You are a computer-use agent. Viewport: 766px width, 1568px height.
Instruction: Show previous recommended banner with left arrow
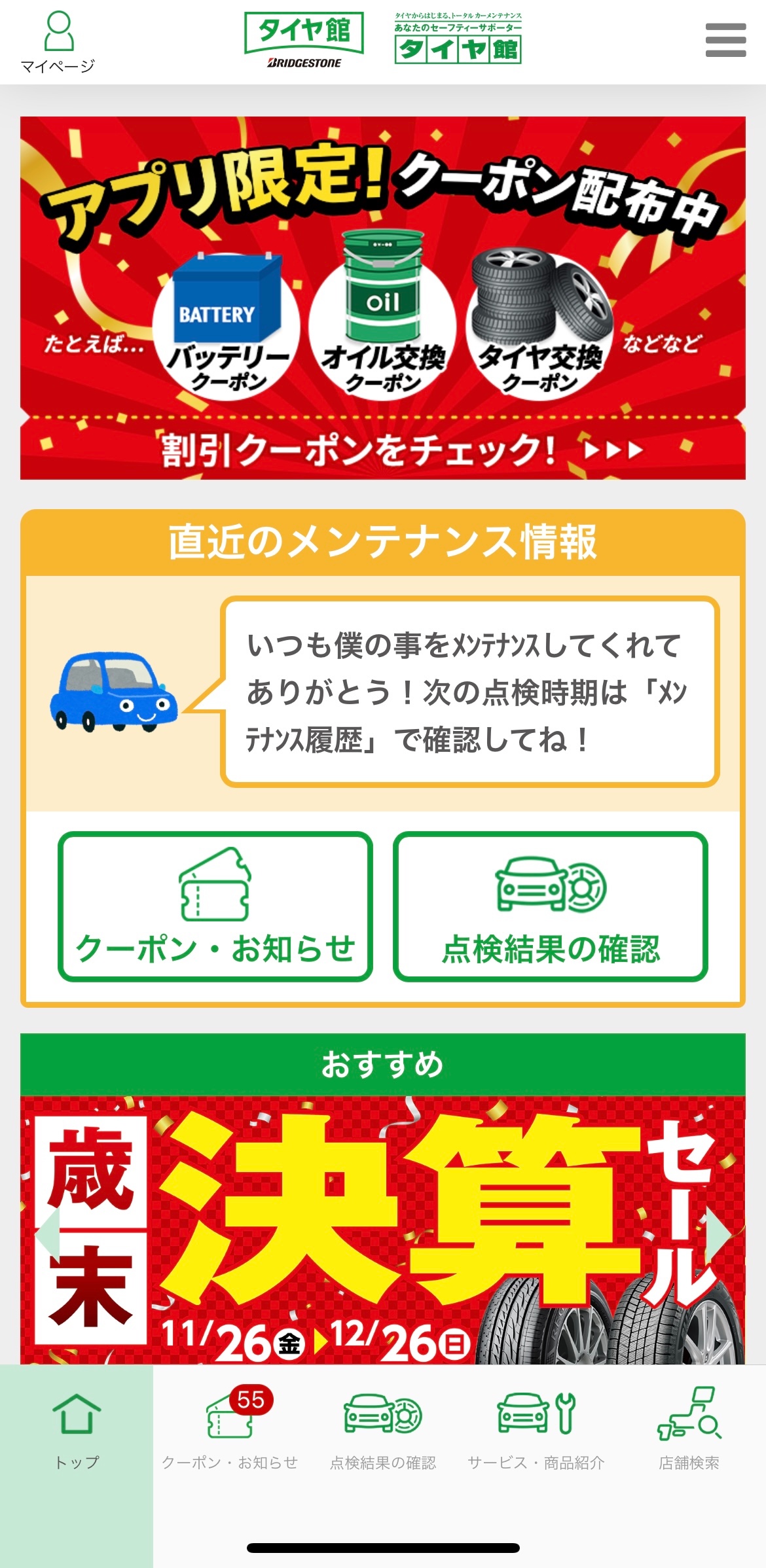tap(48, 1232)
